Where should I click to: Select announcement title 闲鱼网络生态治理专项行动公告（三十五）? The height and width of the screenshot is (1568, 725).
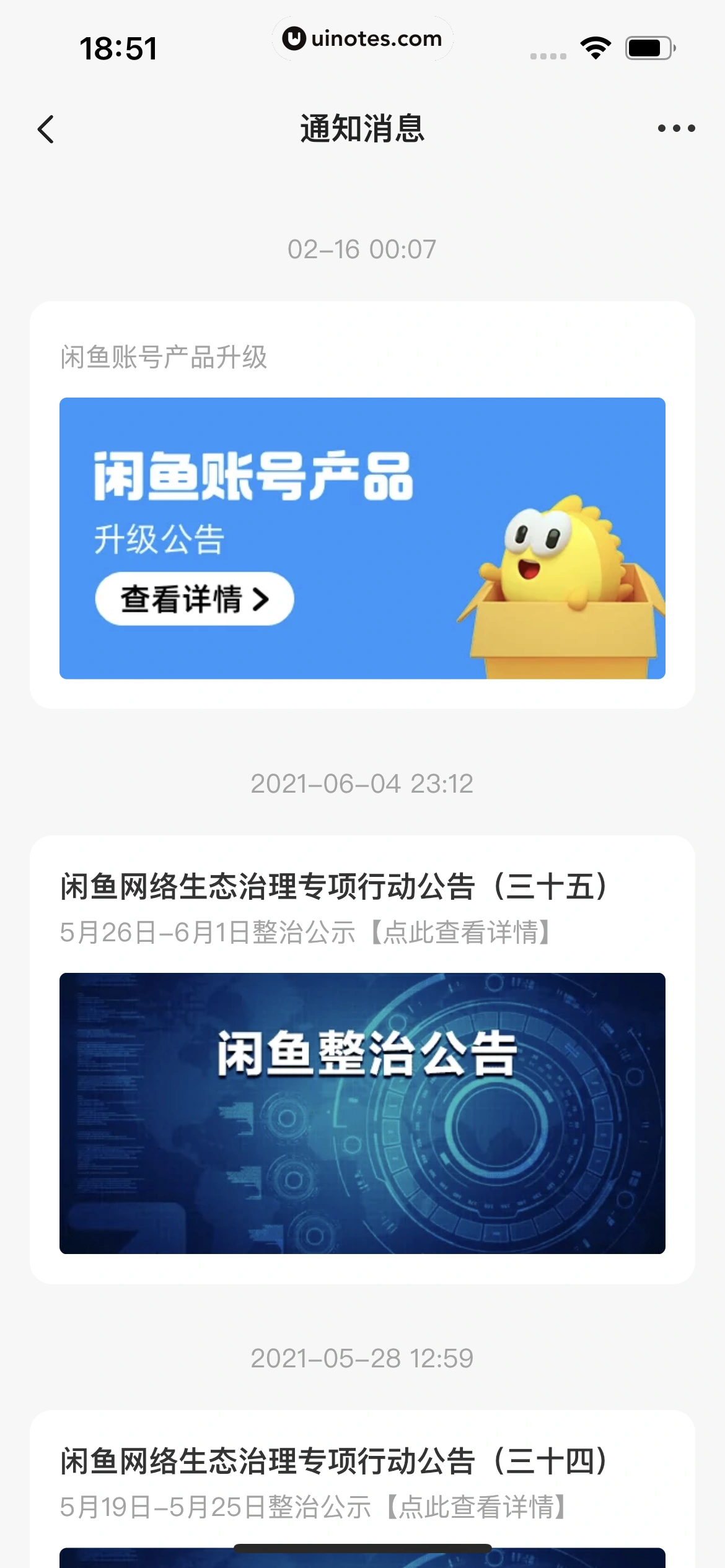click(x=335, y=886)
